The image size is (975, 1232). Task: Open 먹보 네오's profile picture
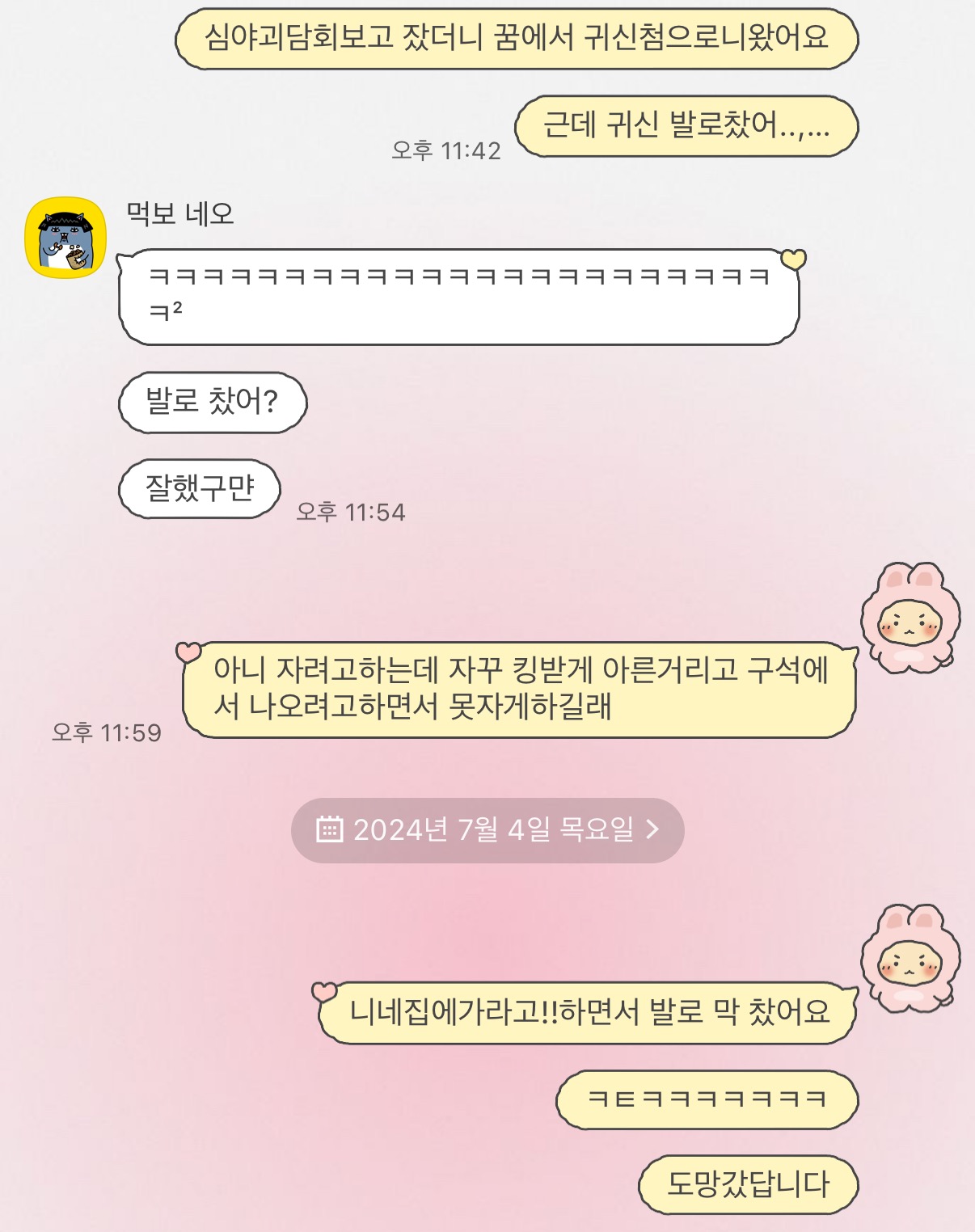point(65,238)
